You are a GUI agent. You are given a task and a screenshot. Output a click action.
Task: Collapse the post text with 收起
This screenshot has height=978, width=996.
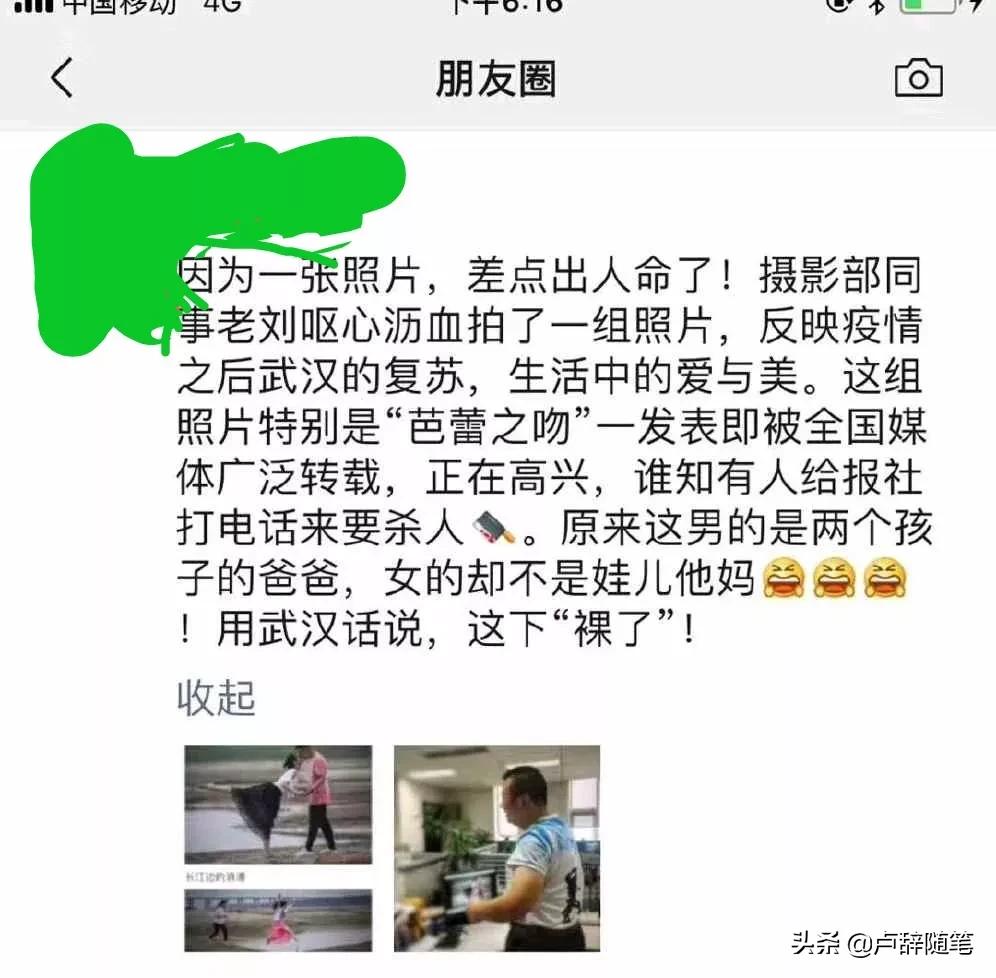[x=216, y=697]
